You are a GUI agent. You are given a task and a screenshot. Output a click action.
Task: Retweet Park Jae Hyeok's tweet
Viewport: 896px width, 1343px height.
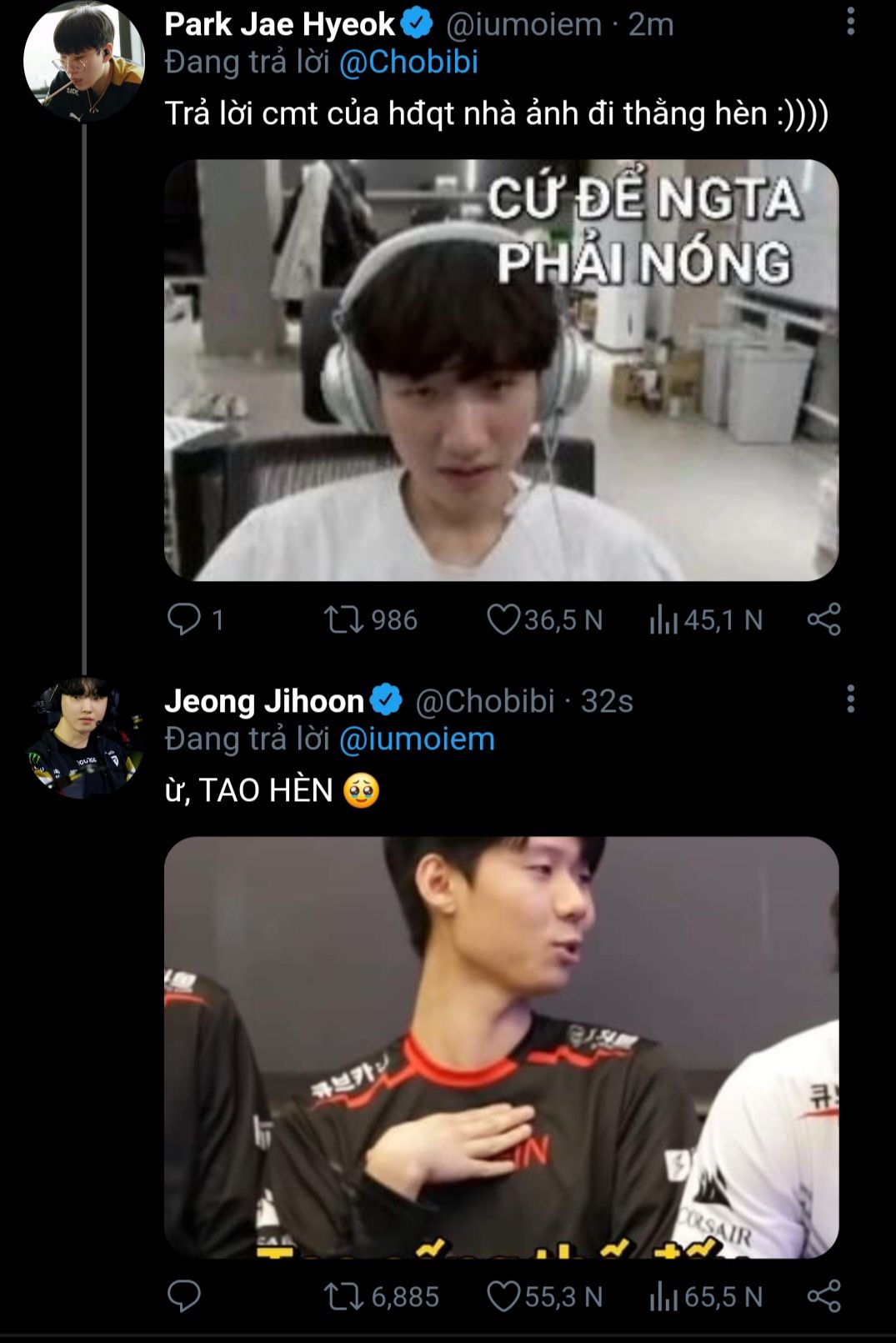(343, 620)
